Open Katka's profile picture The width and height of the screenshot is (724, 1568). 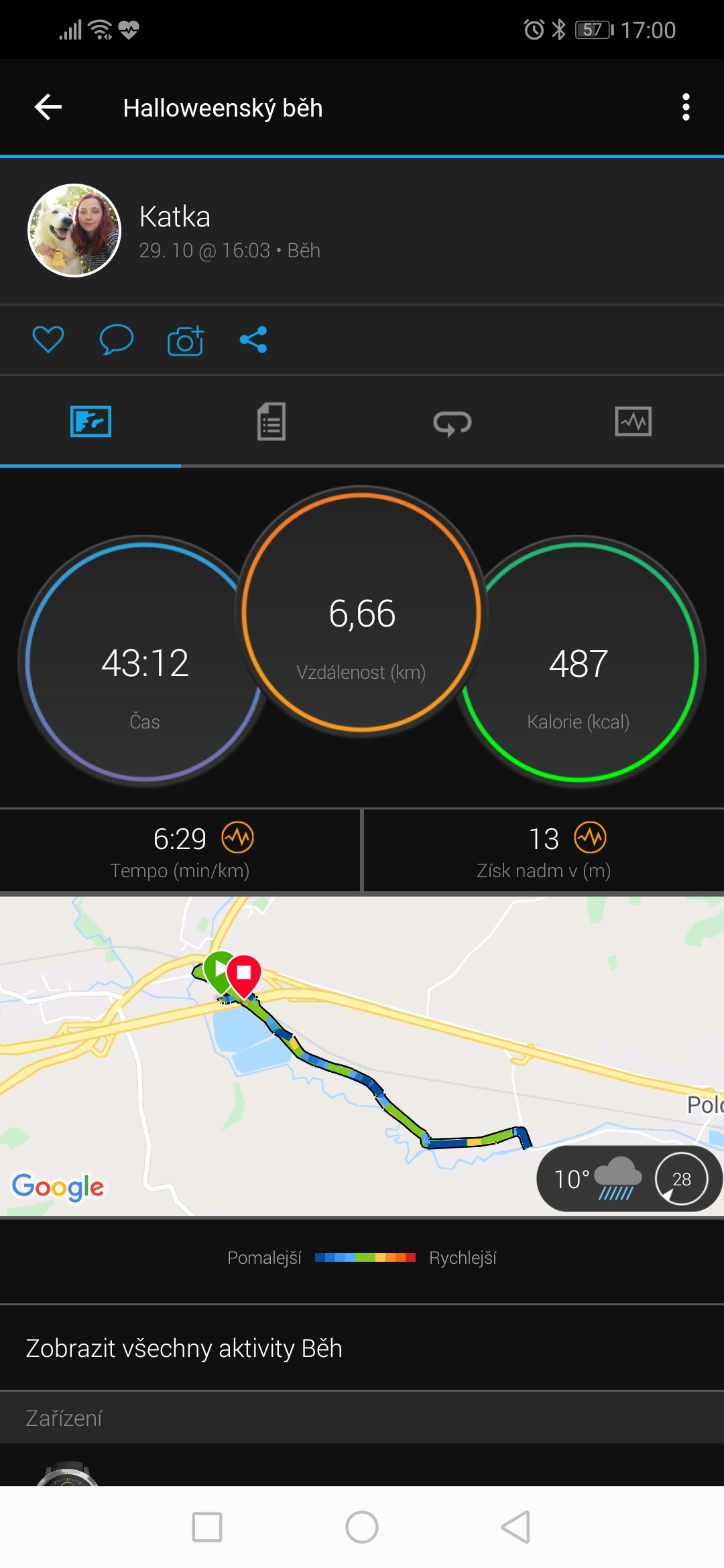click(74, 231)
